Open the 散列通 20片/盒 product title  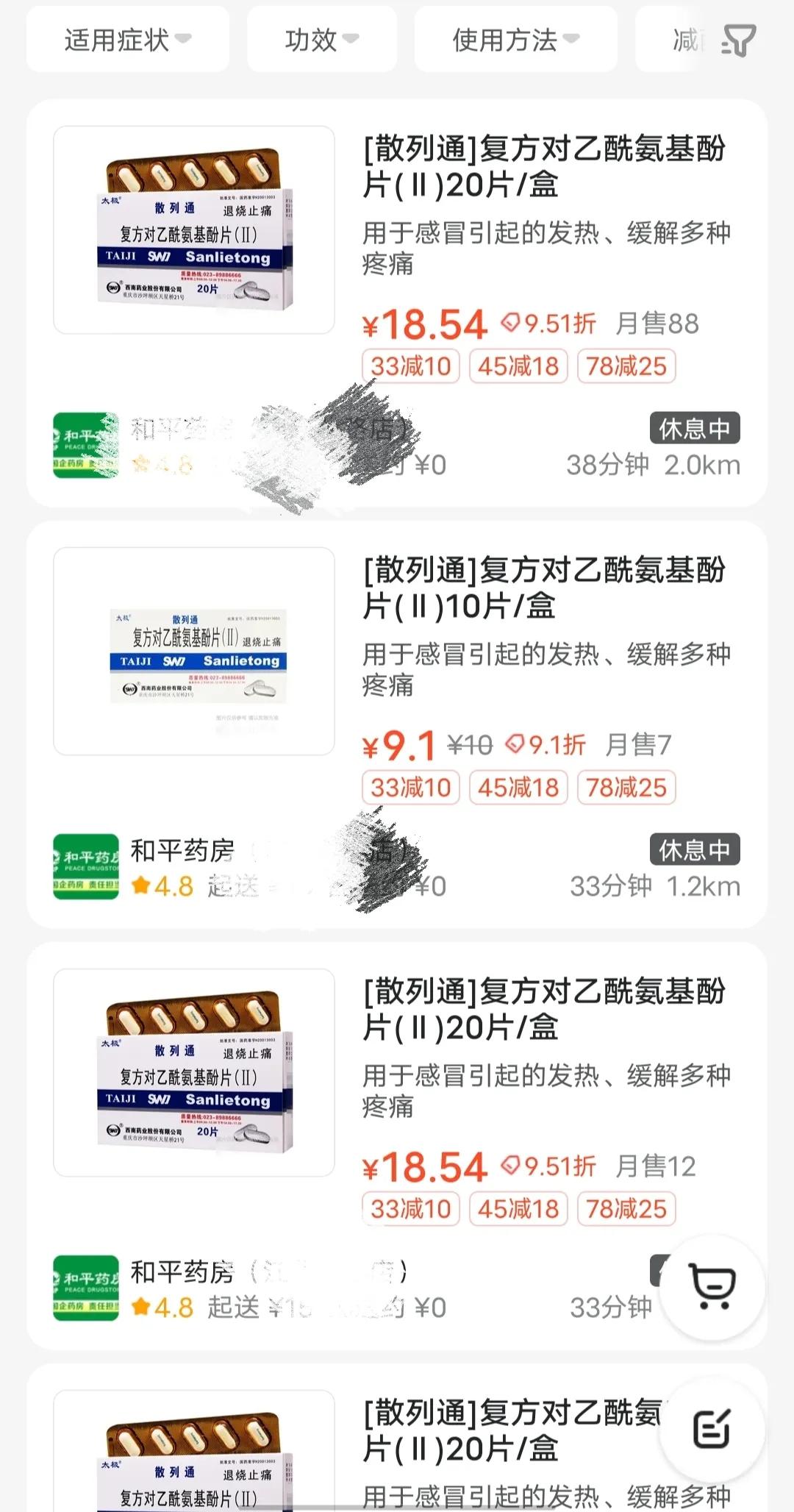pos(544,170)
